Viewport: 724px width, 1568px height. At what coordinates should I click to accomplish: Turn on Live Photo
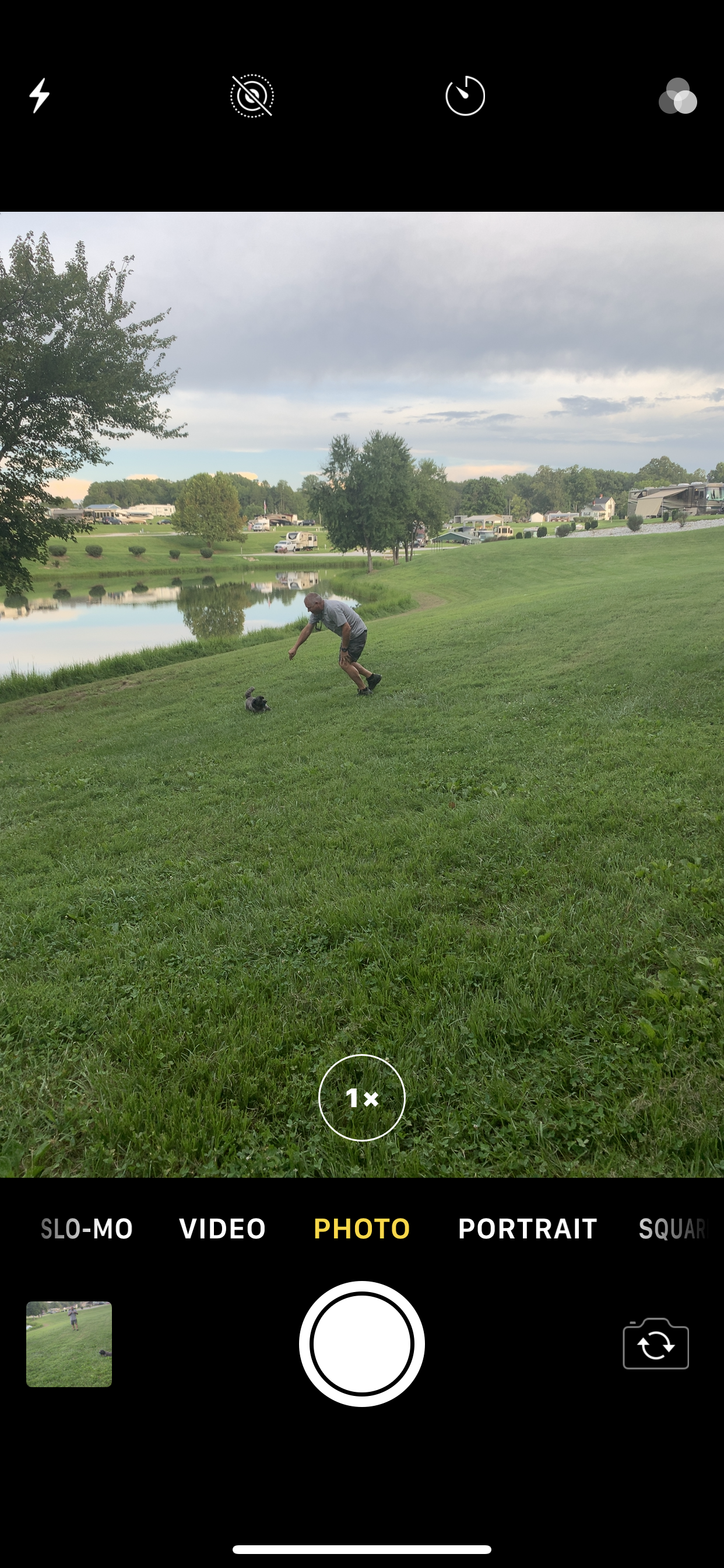252,96
